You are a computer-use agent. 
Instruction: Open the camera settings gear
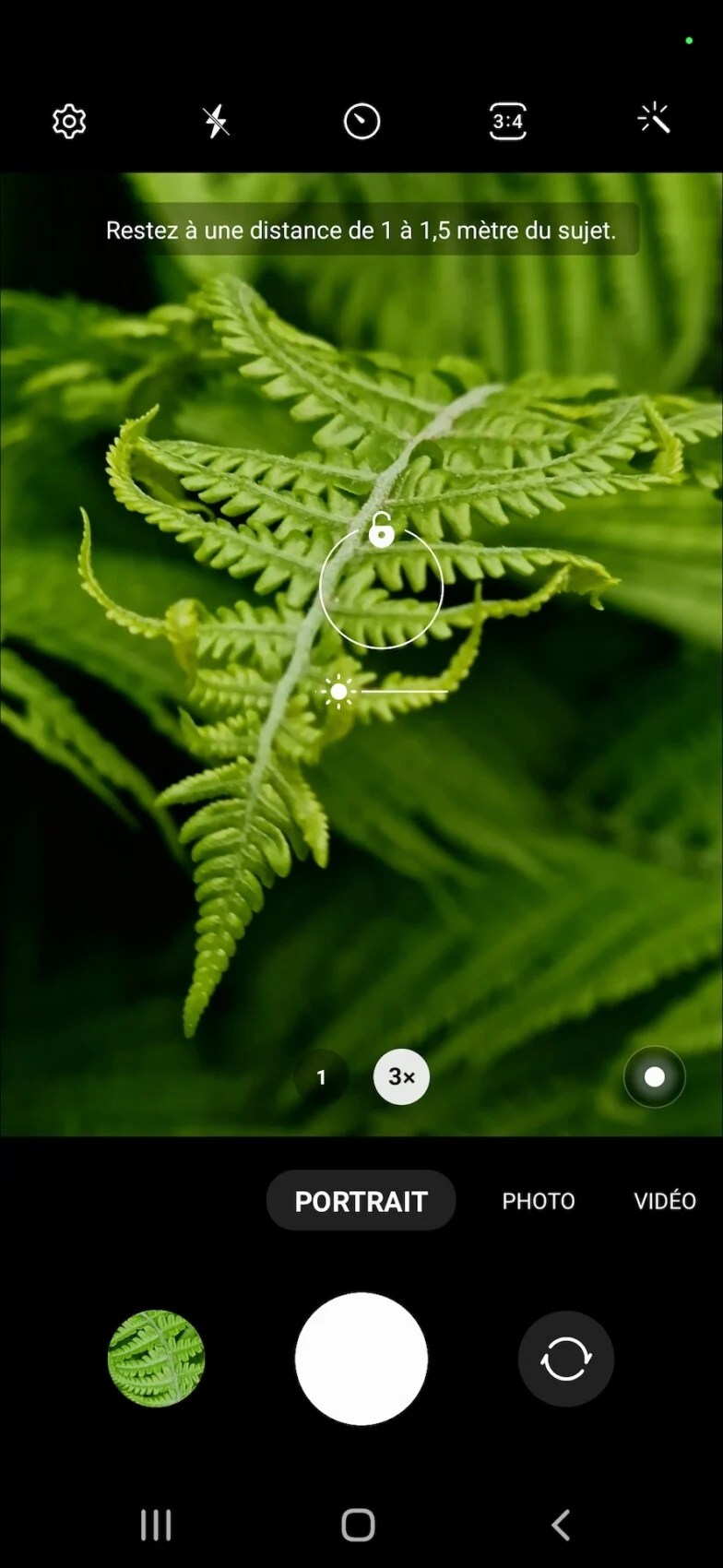[69, 121]
